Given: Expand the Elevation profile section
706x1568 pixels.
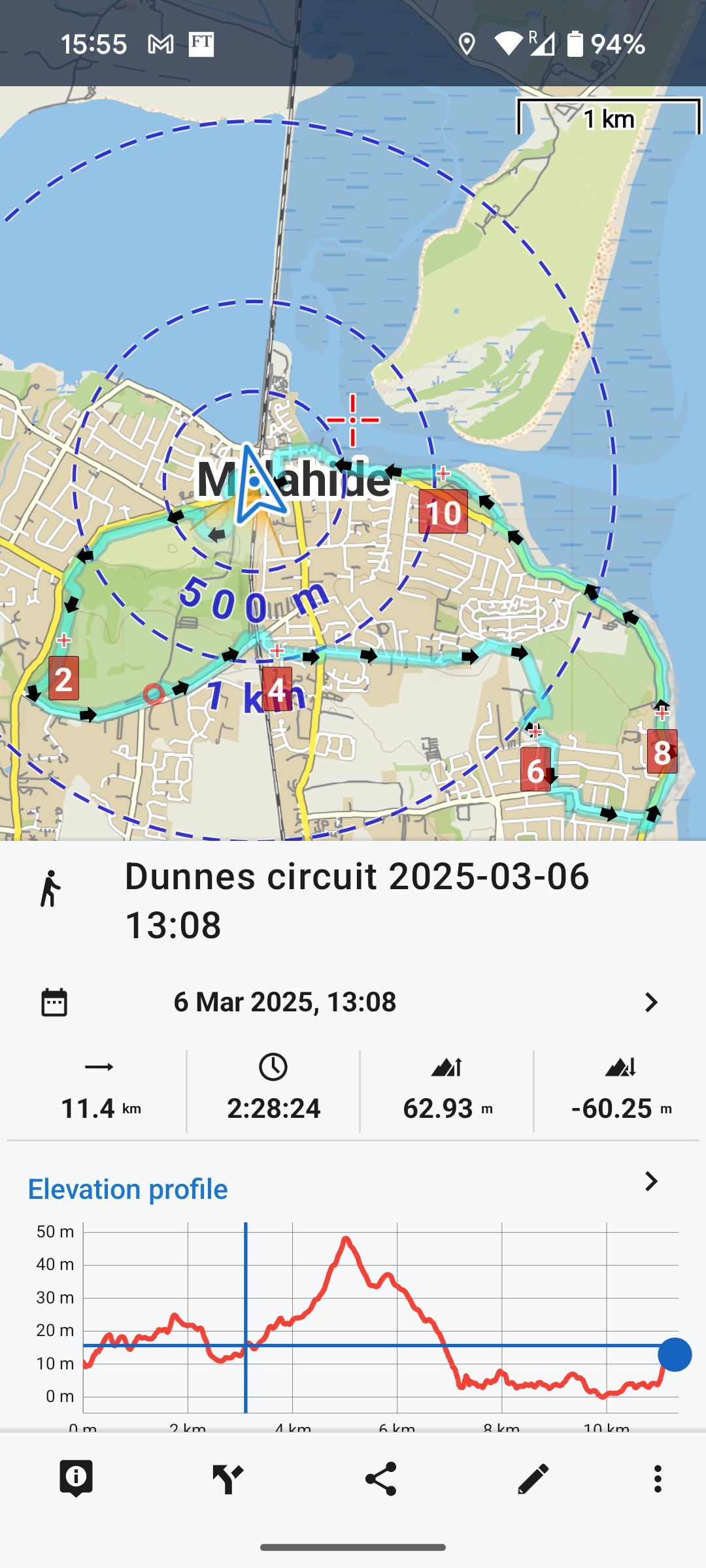Looking at the screenshot, I should (650, 1181).
